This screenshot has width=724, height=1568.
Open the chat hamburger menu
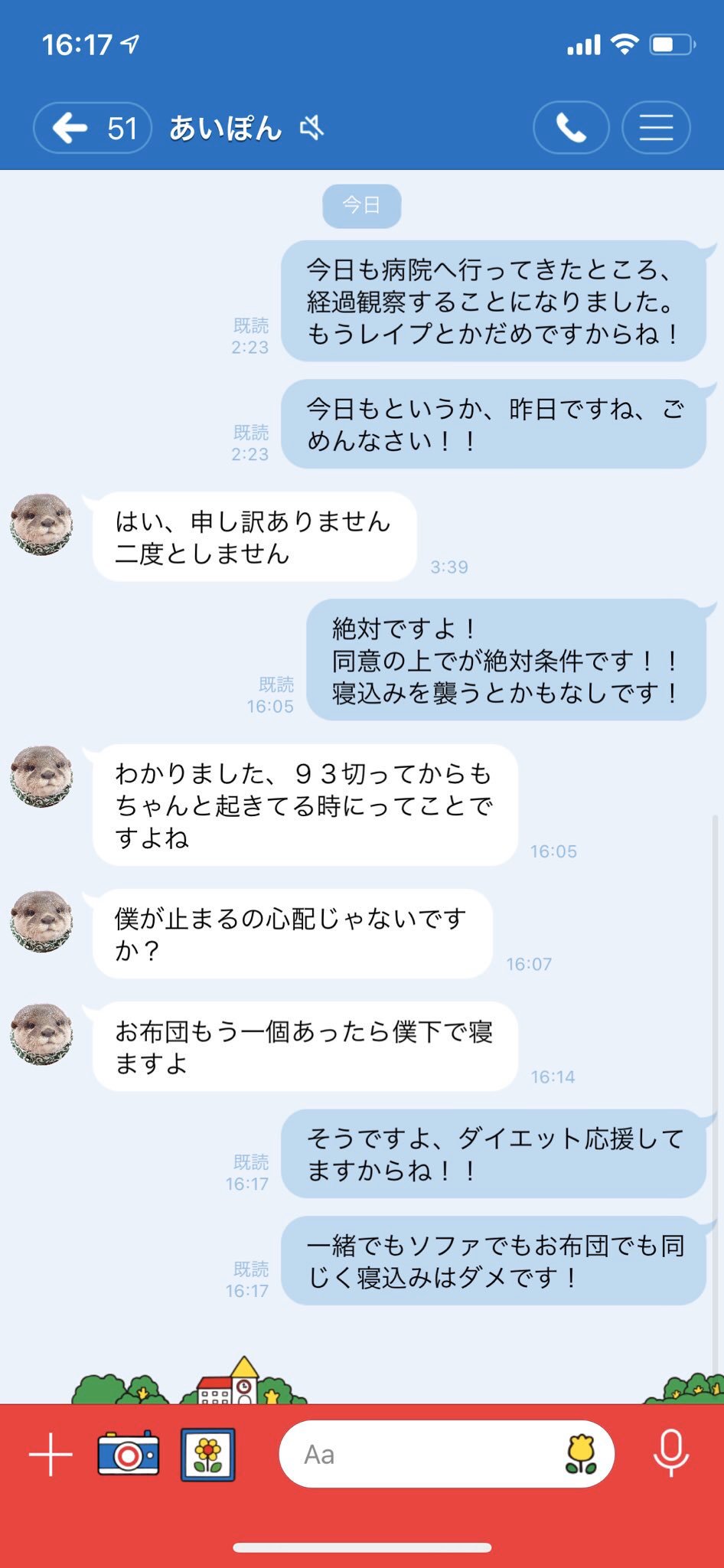pos(656,128)
